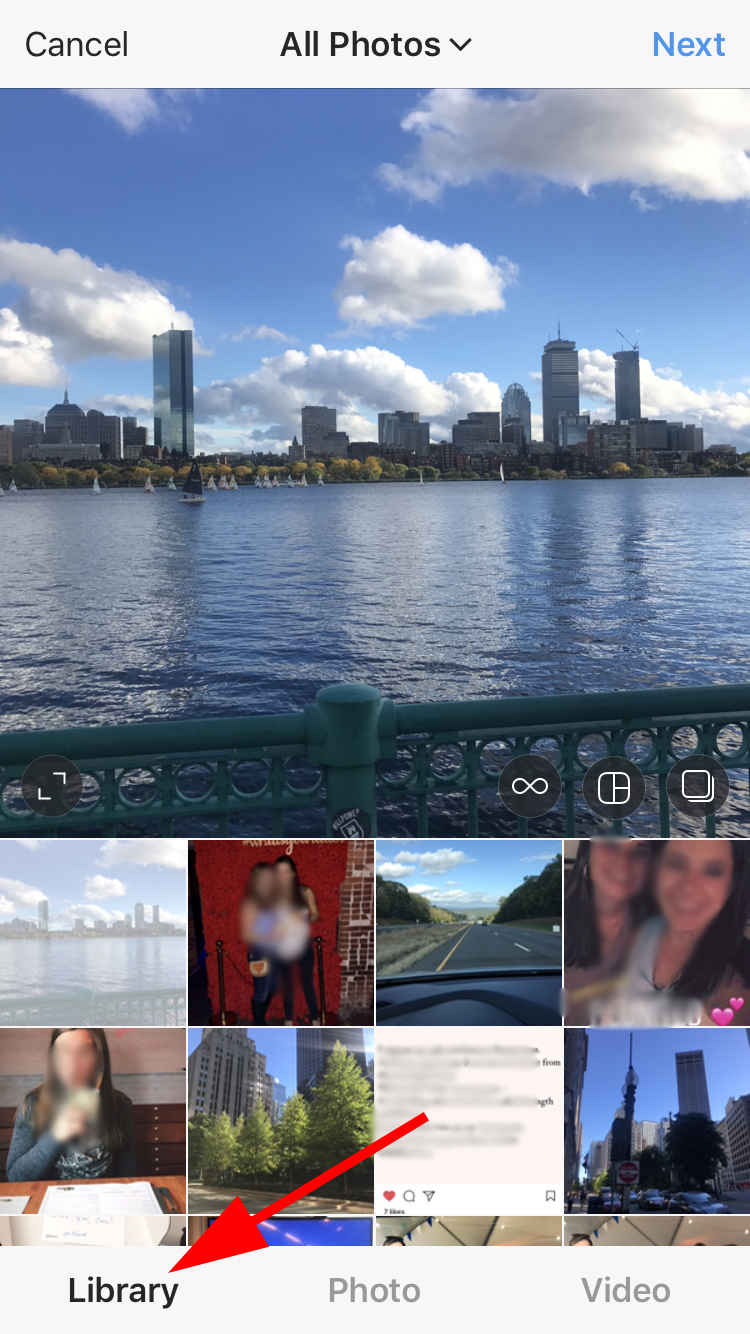Select the red wall photo thumbnail
The height and width of the screenshot is (1334, 750).
point(280,932)
